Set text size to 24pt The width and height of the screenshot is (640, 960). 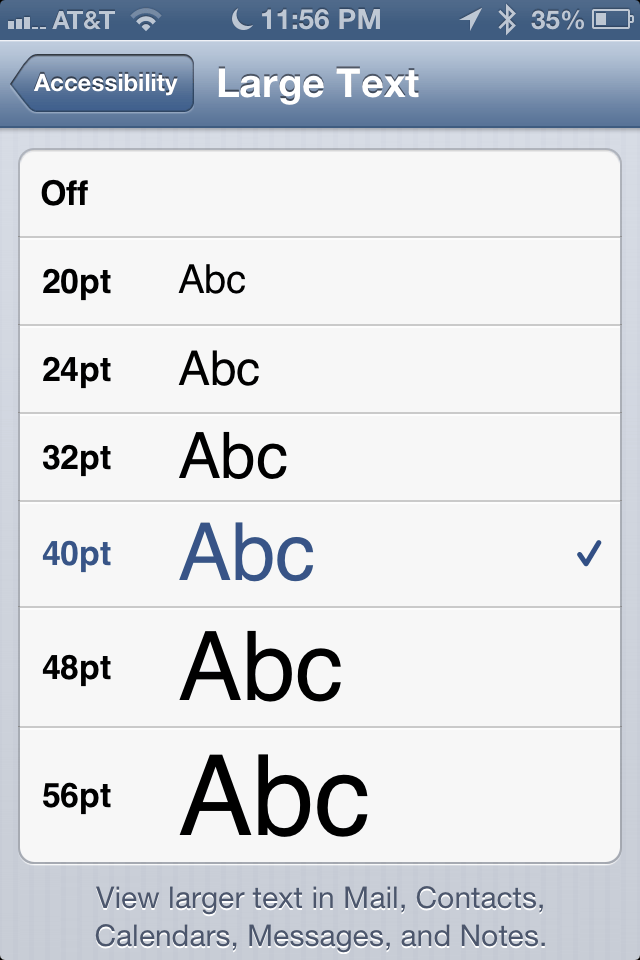click(x=320, y=369)
